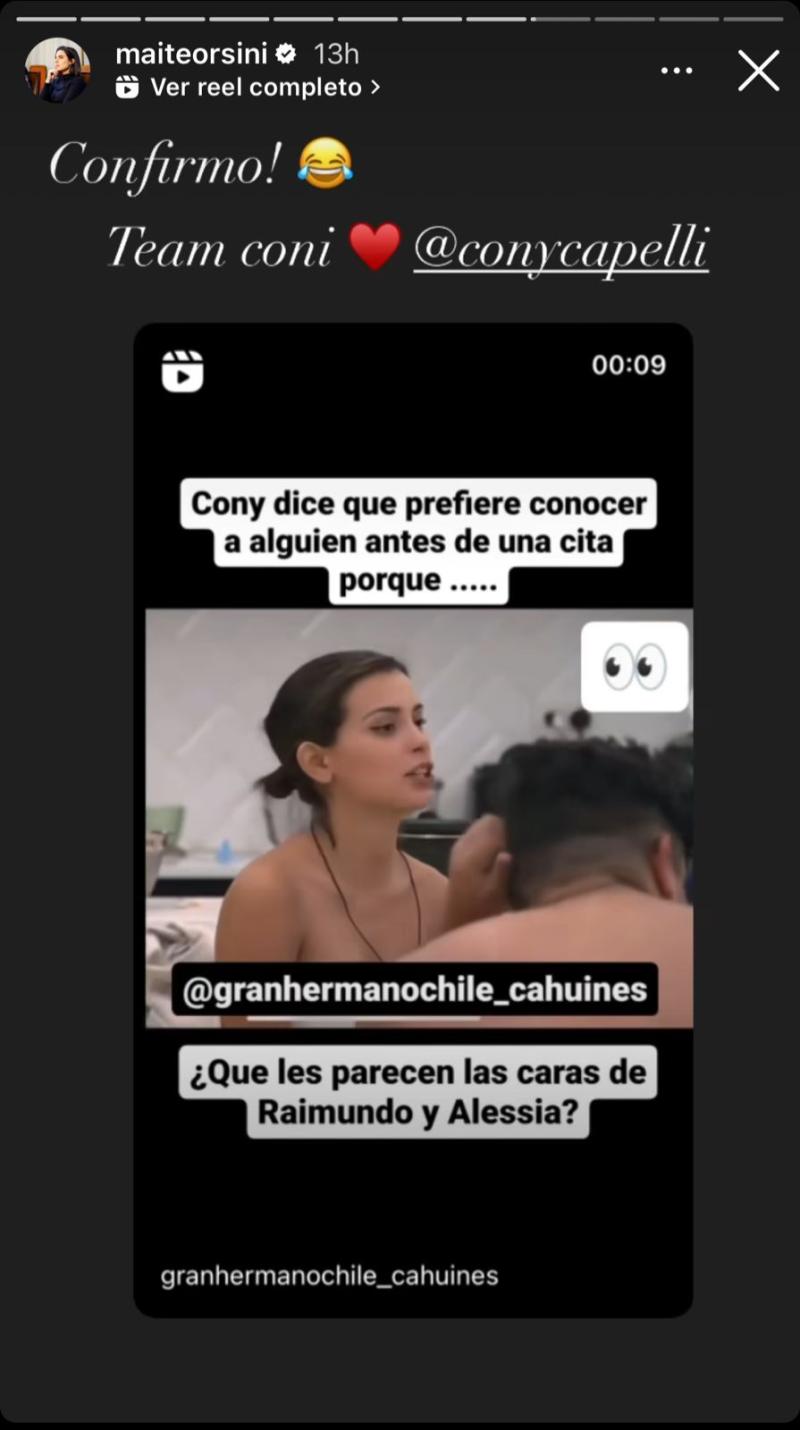Click the granhermanochile_cahuines attribution text
This screenshot has width=800, height=1430.
pos(330,1274)
